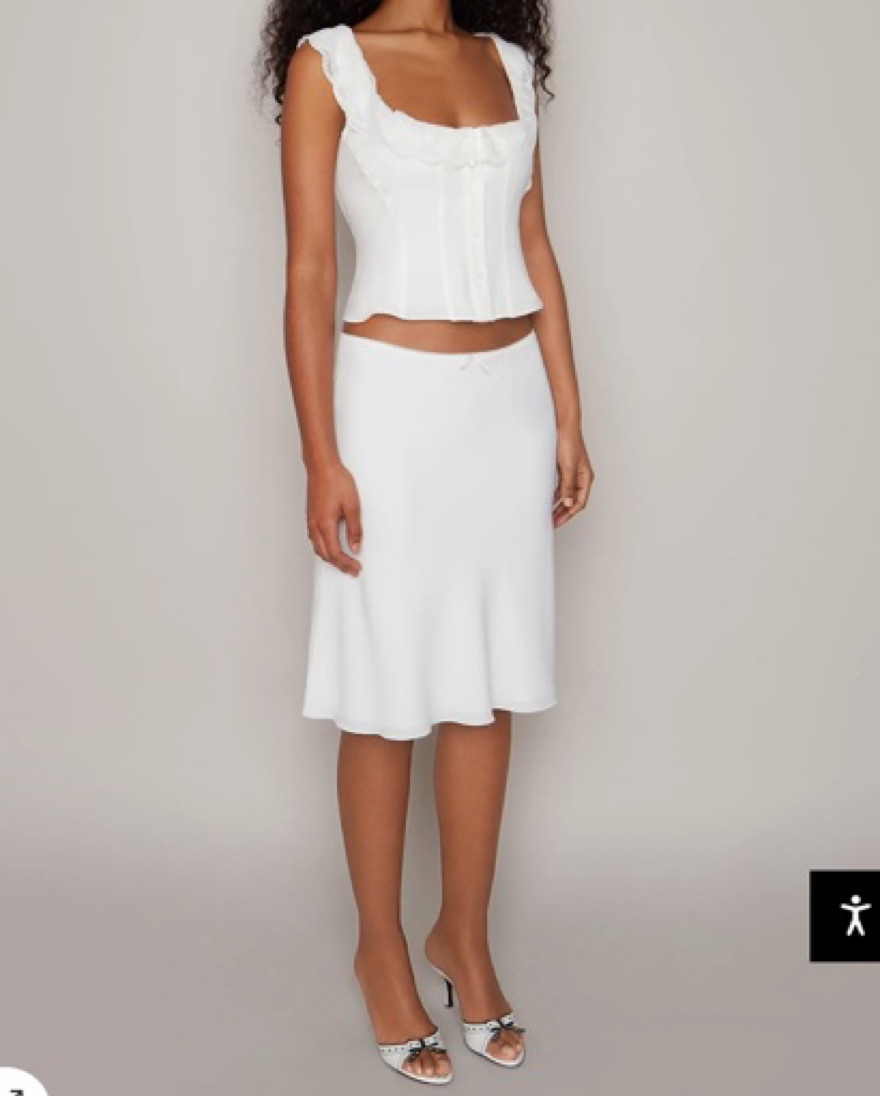This screenshot has width=880, height=1096.
Task: Open the accessibility options widget
Action: coord(845,915)
